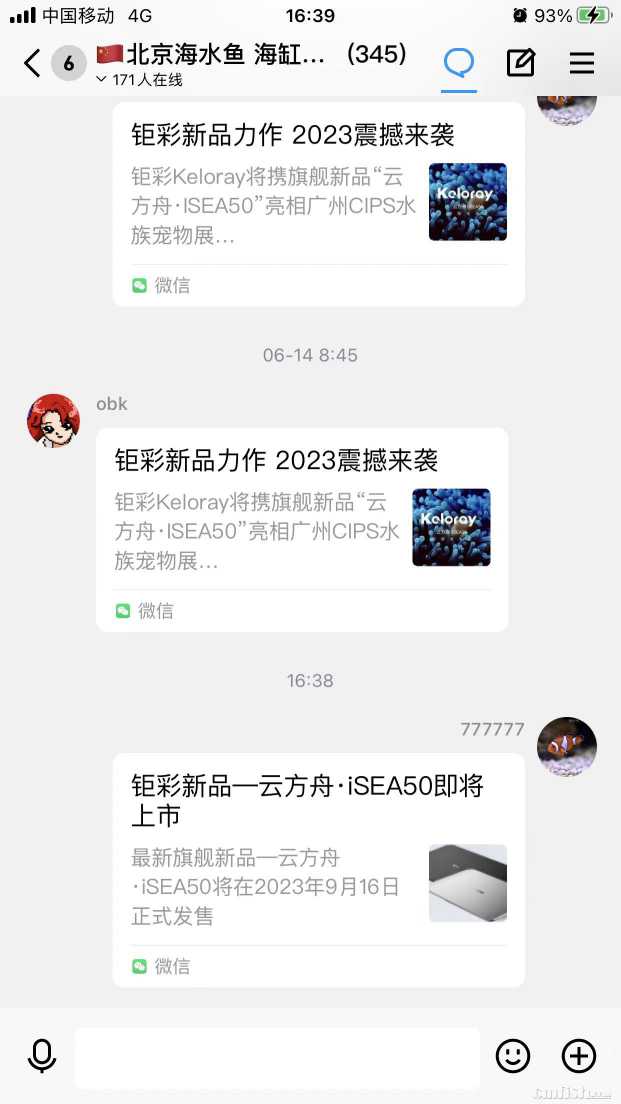Open the group hamburger menu
This screenshot has height=1104, width=621.
point(582,63)
